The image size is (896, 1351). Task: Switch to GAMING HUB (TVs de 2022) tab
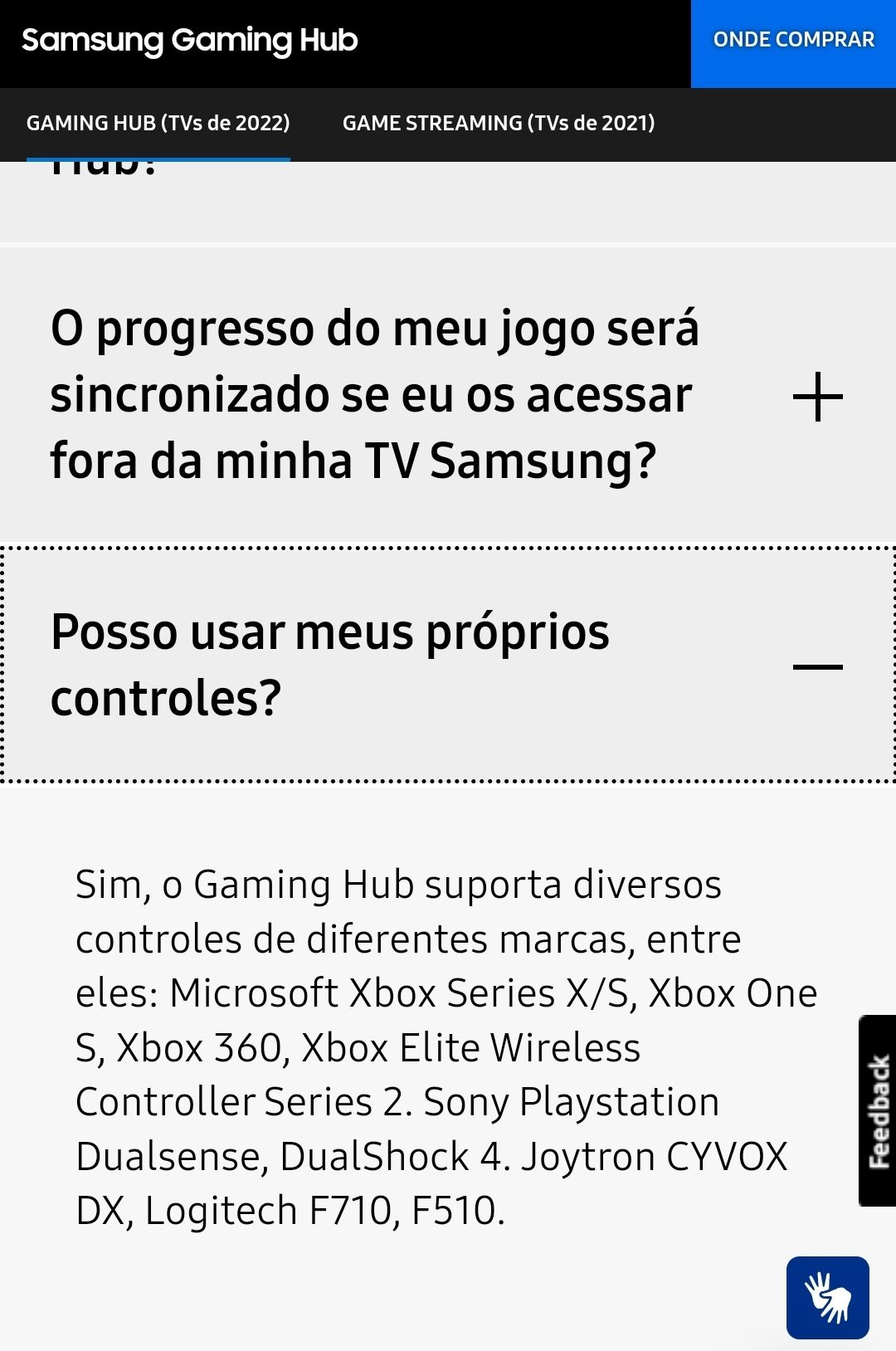click(x=158, y=124)
